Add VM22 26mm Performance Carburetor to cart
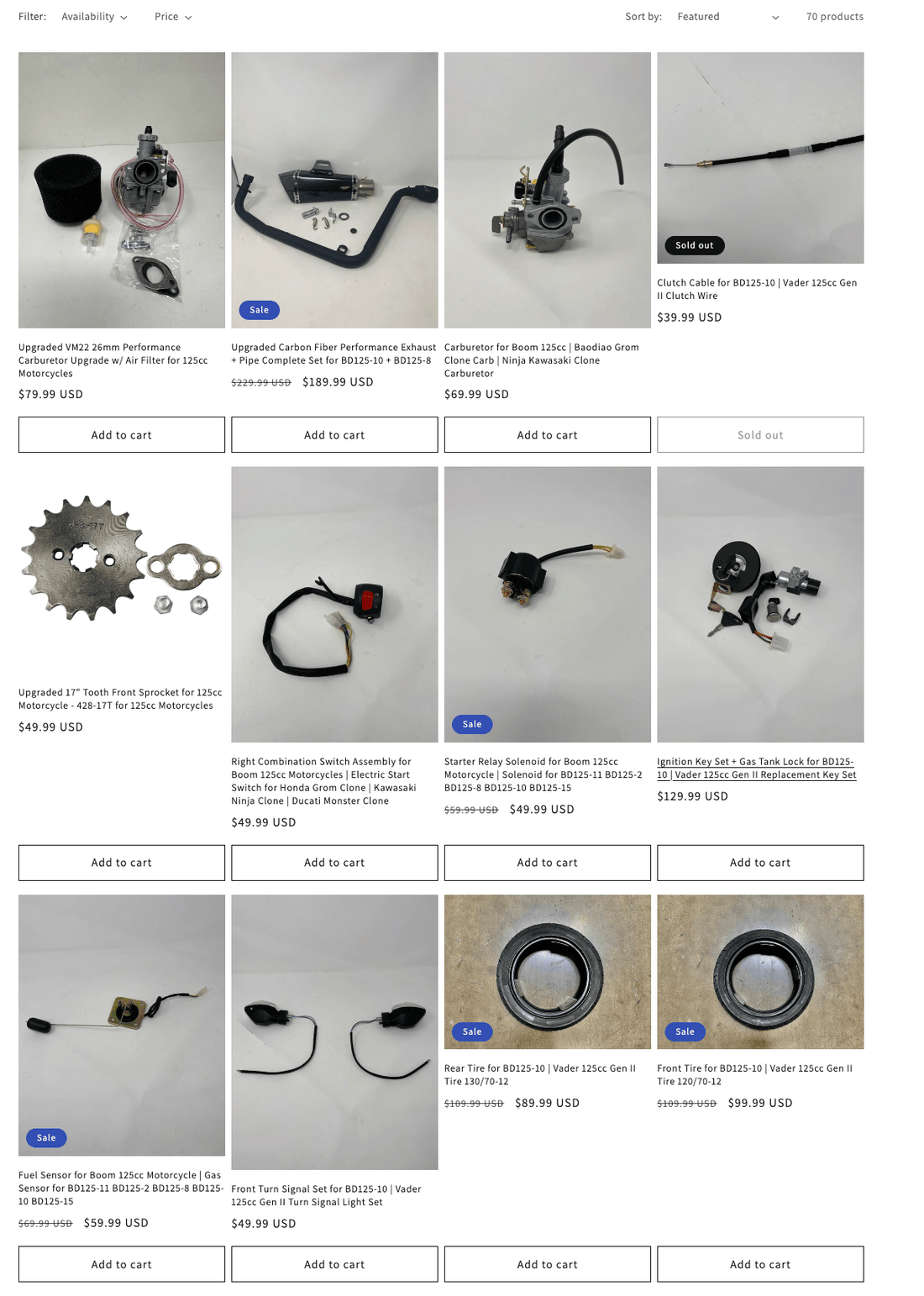The height and width of the screenshot is (1296, 924). [x=122, y=435]
